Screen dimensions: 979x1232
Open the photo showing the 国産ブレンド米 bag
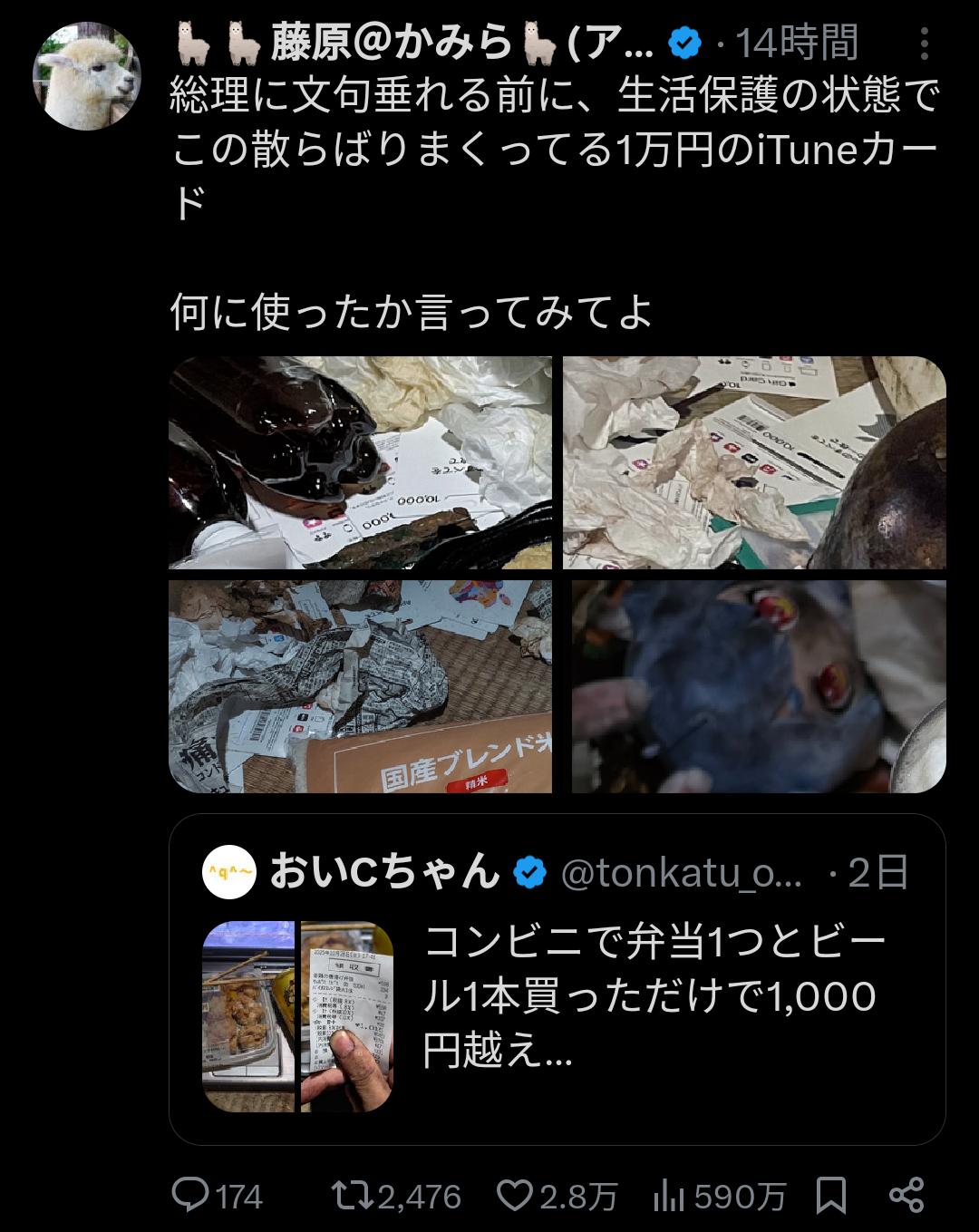[360, 686]
